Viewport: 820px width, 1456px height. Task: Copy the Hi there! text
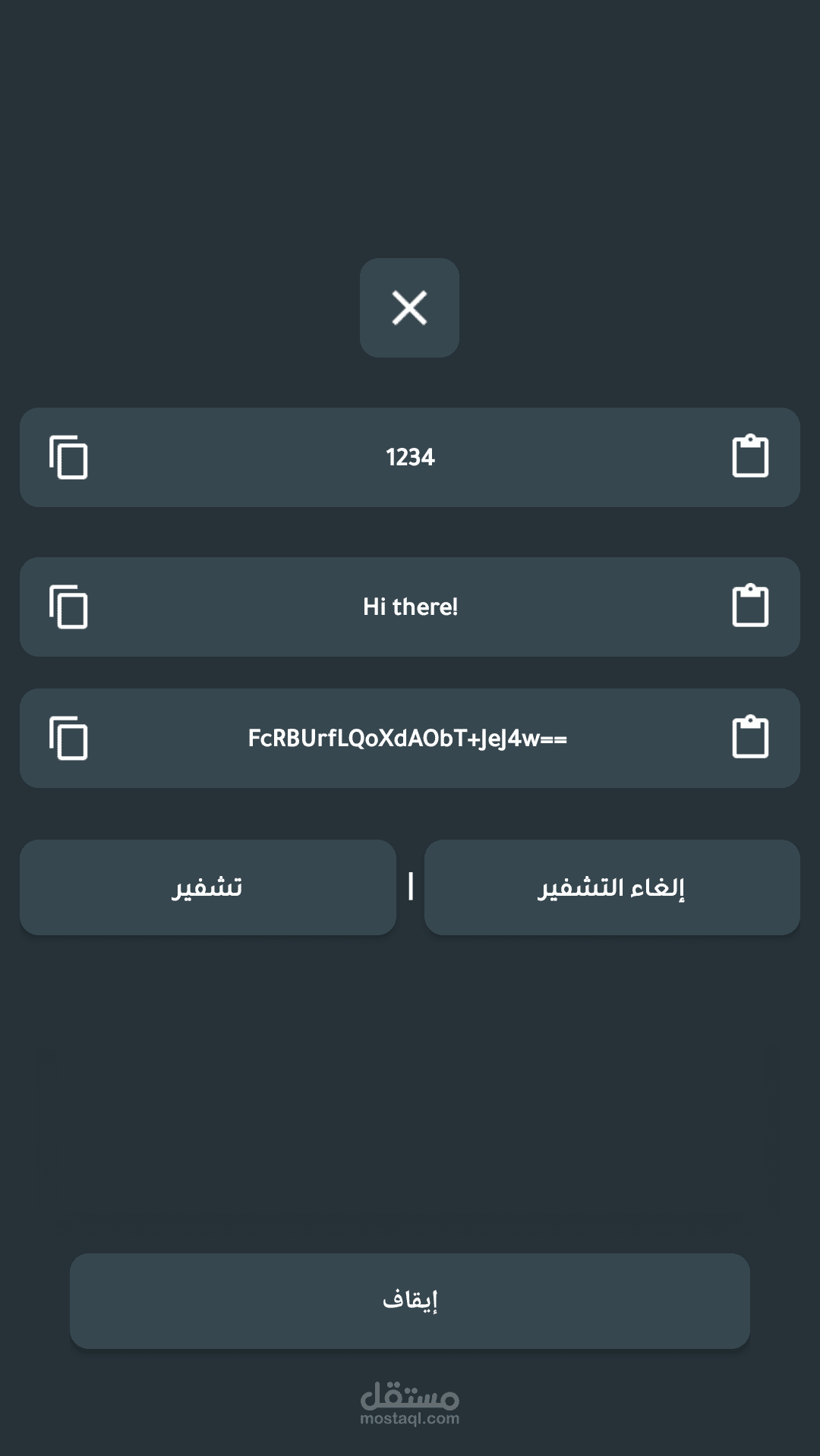click(x=68, y=607)
